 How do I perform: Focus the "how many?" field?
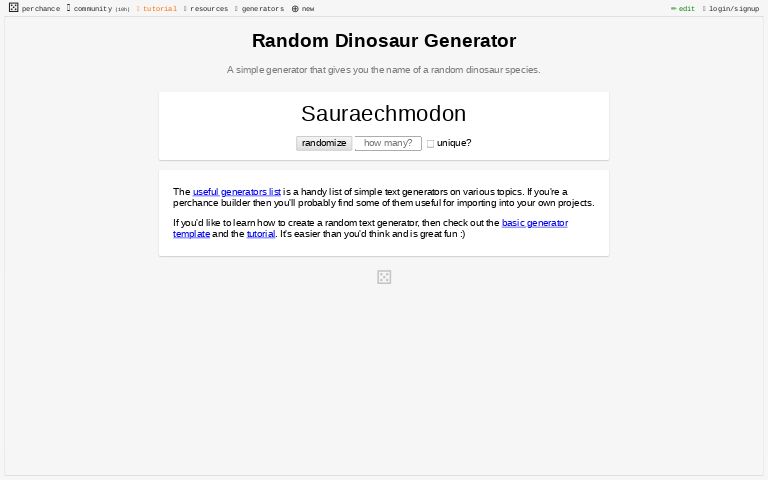coord(388,143)
